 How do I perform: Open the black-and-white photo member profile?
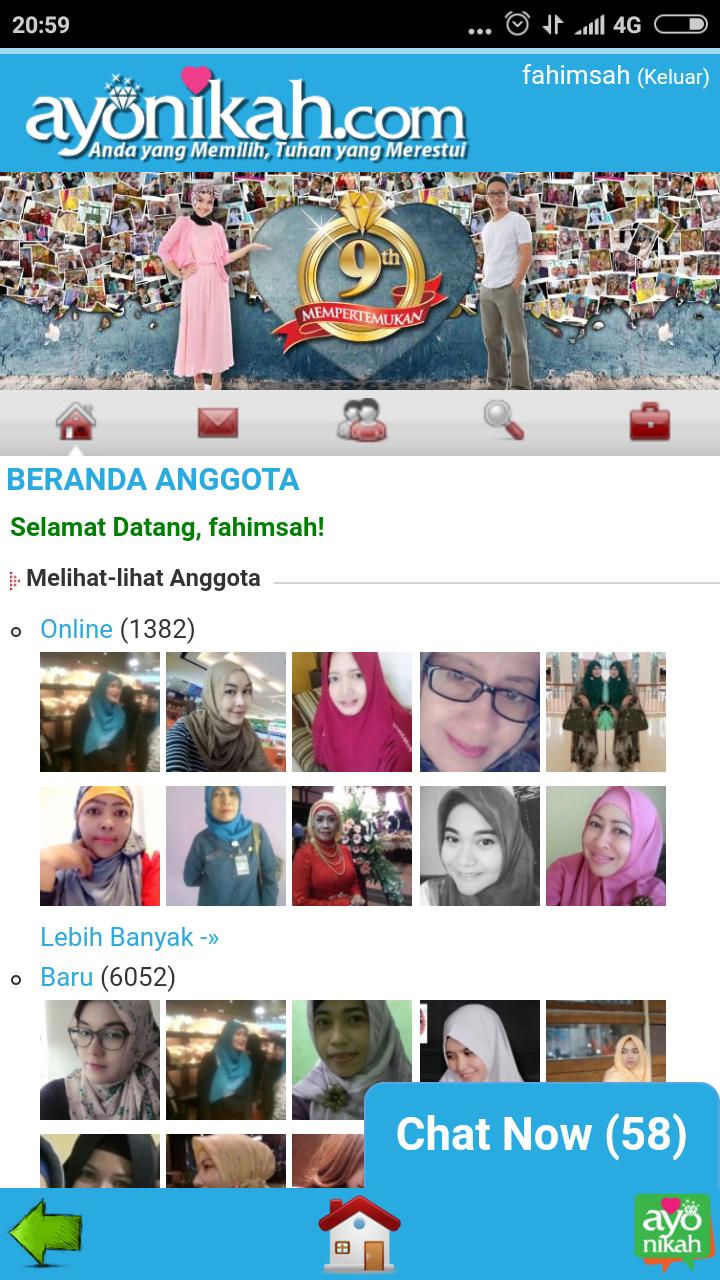coord(480,846)
